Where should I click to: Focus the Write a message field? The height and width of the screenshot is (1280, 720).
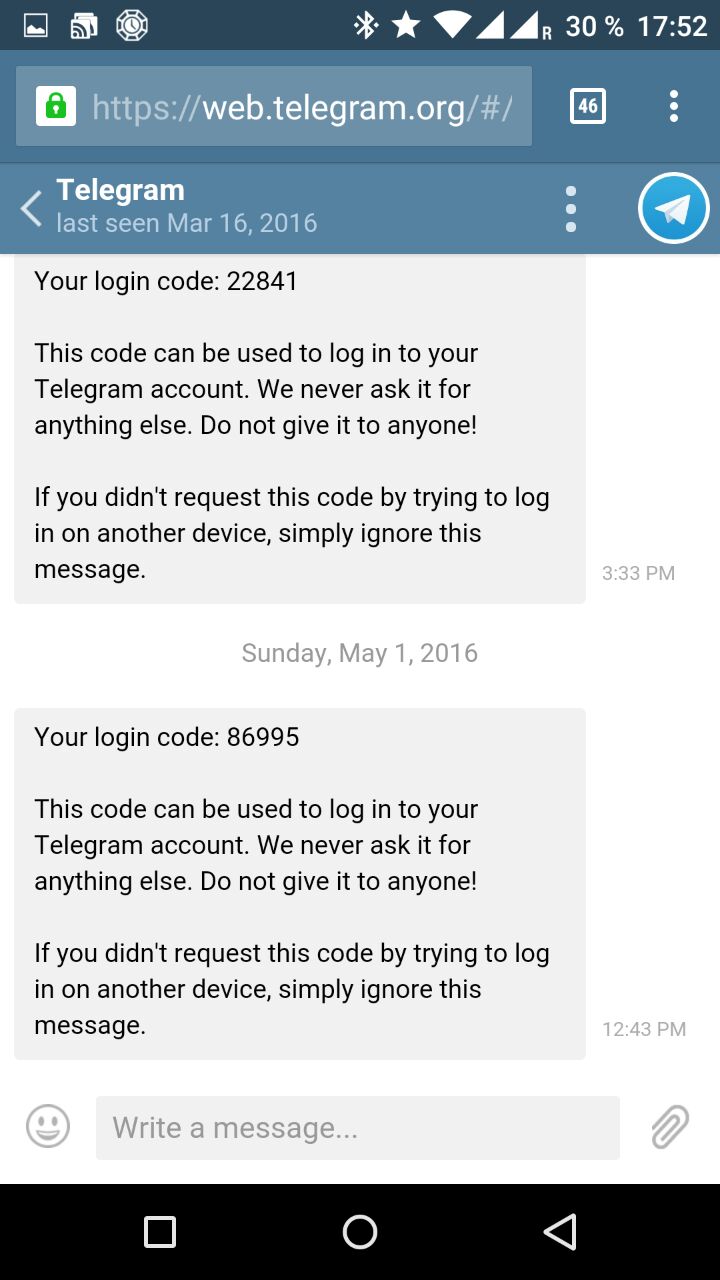tap(357, 1128)
